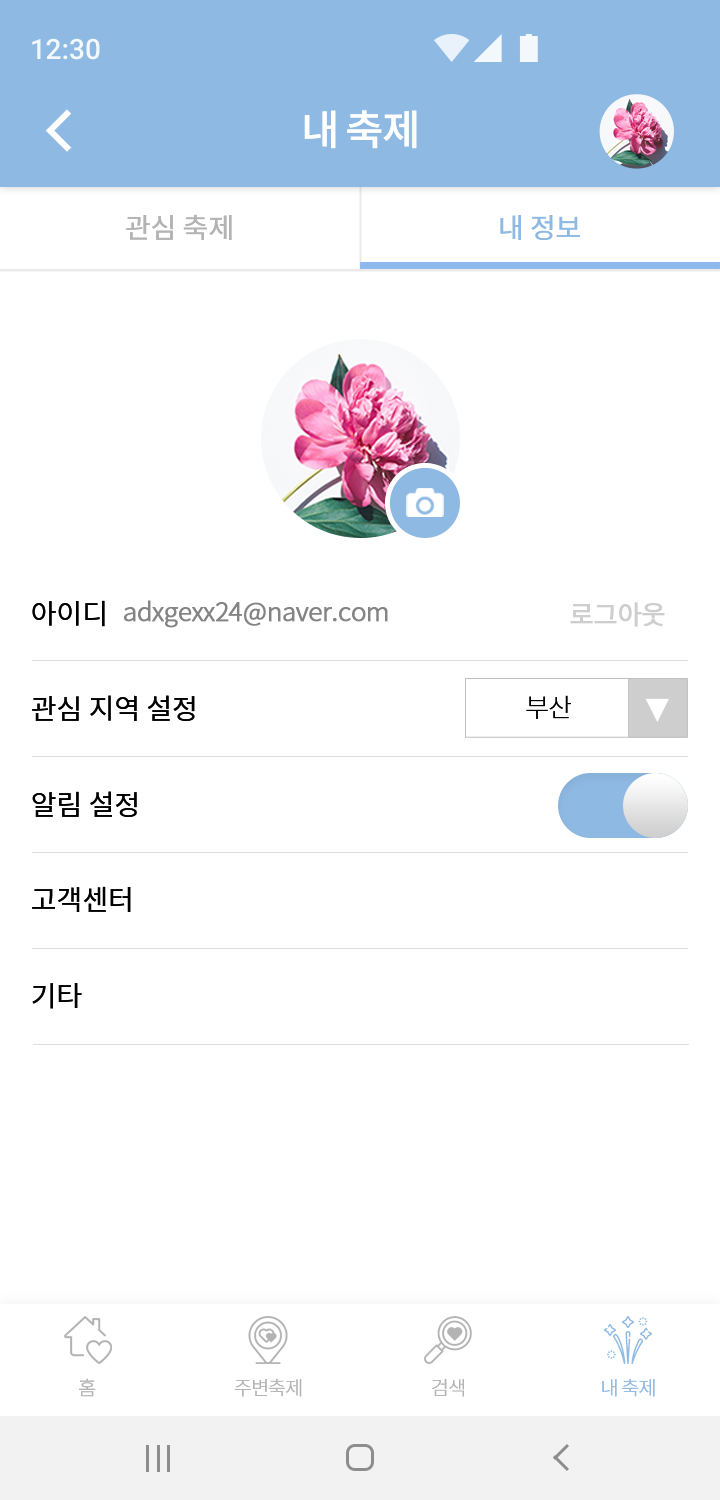Go back using the header arrow
This screenshot has width=720, height=1500.
click(x=60, y=131)
